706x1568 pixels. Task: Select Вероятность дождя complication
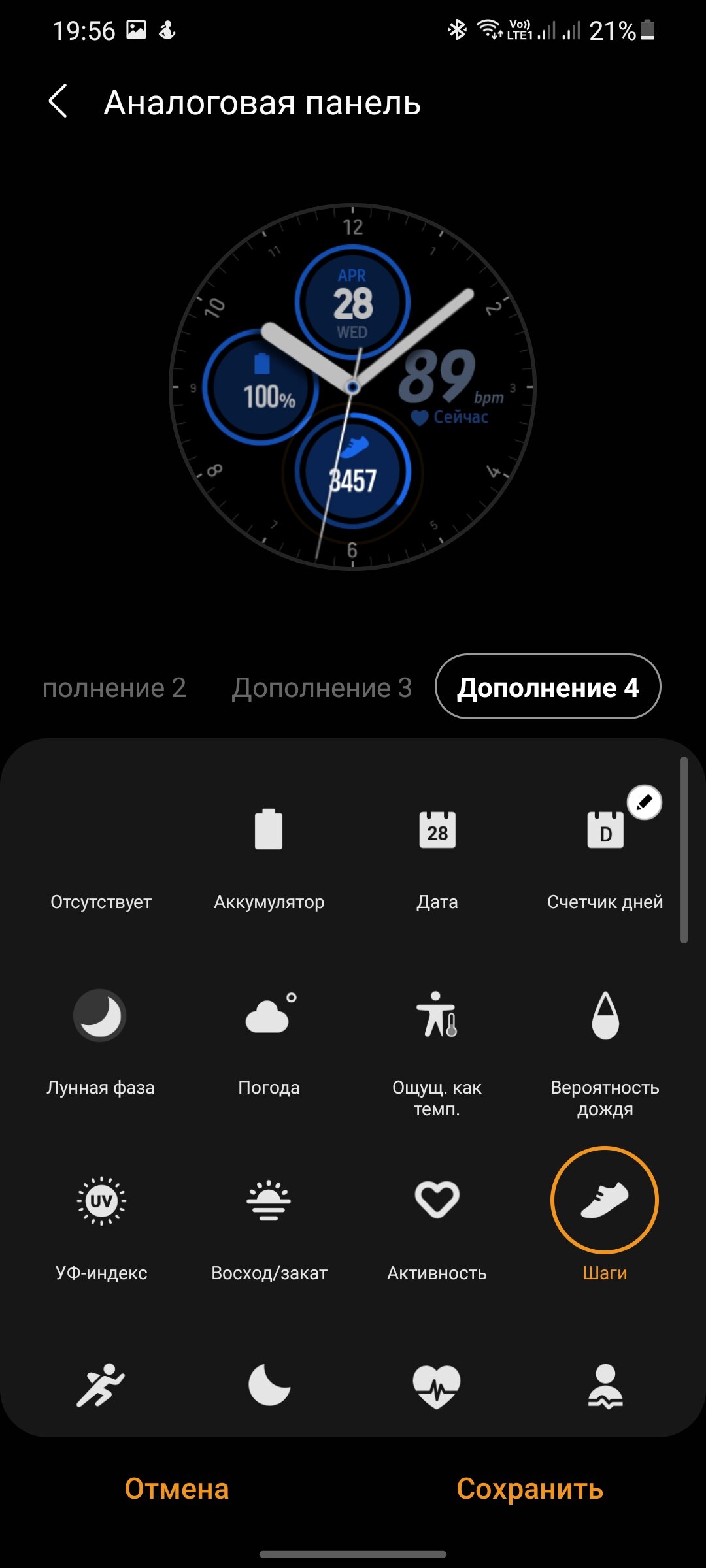(605, 1053)
